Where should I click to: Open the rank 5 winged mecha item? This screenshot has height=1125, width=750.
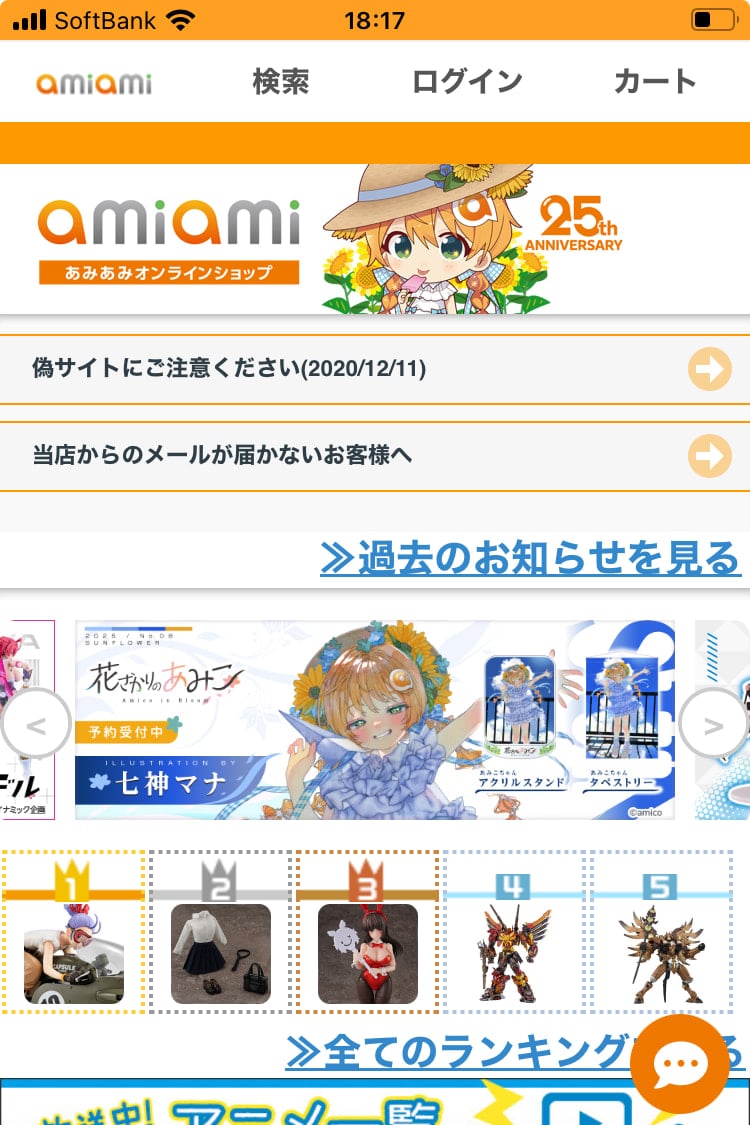point(660,948)
